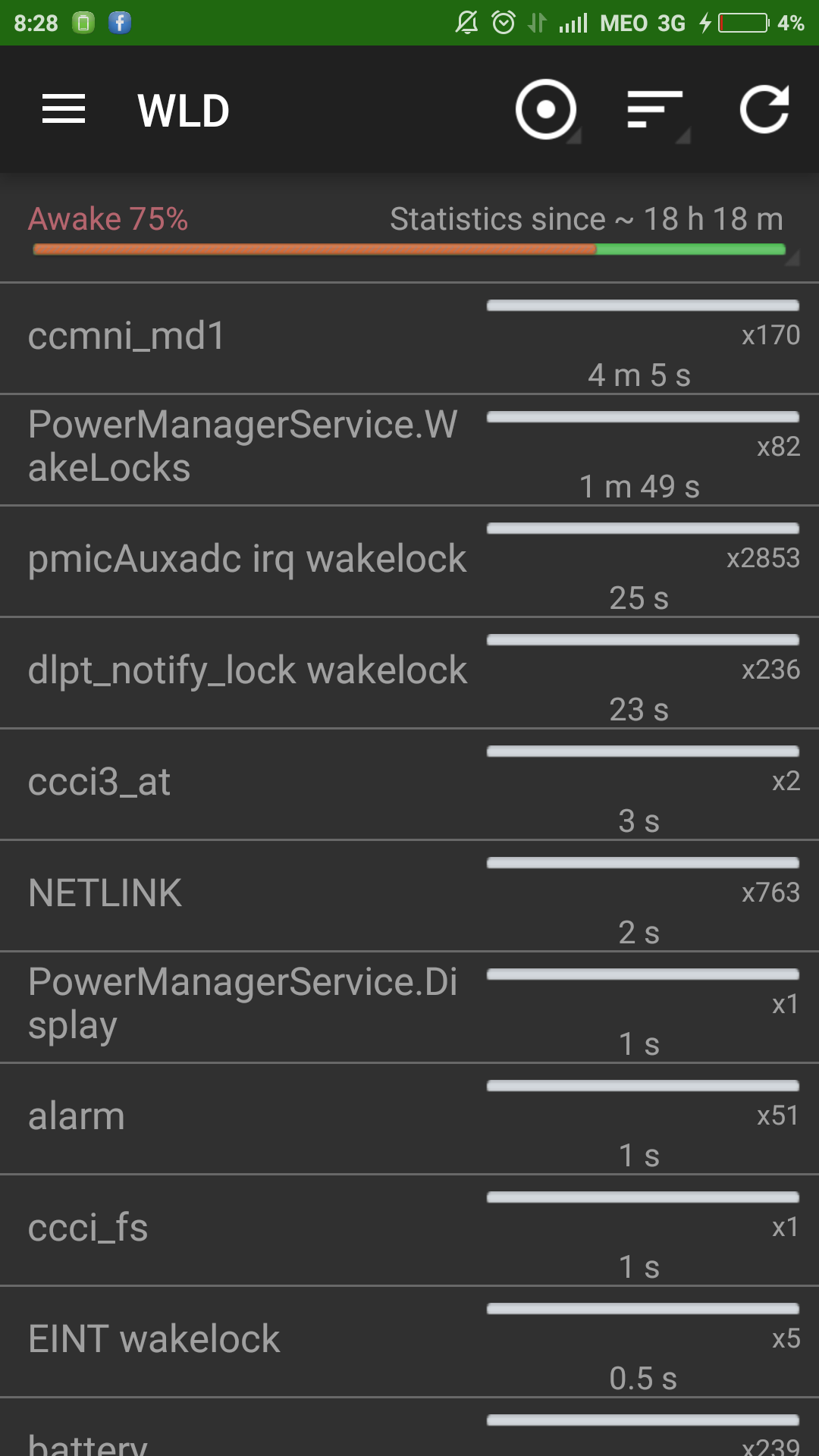
Task: Refresh the wakelock statistics
Action: coord(764,109)
